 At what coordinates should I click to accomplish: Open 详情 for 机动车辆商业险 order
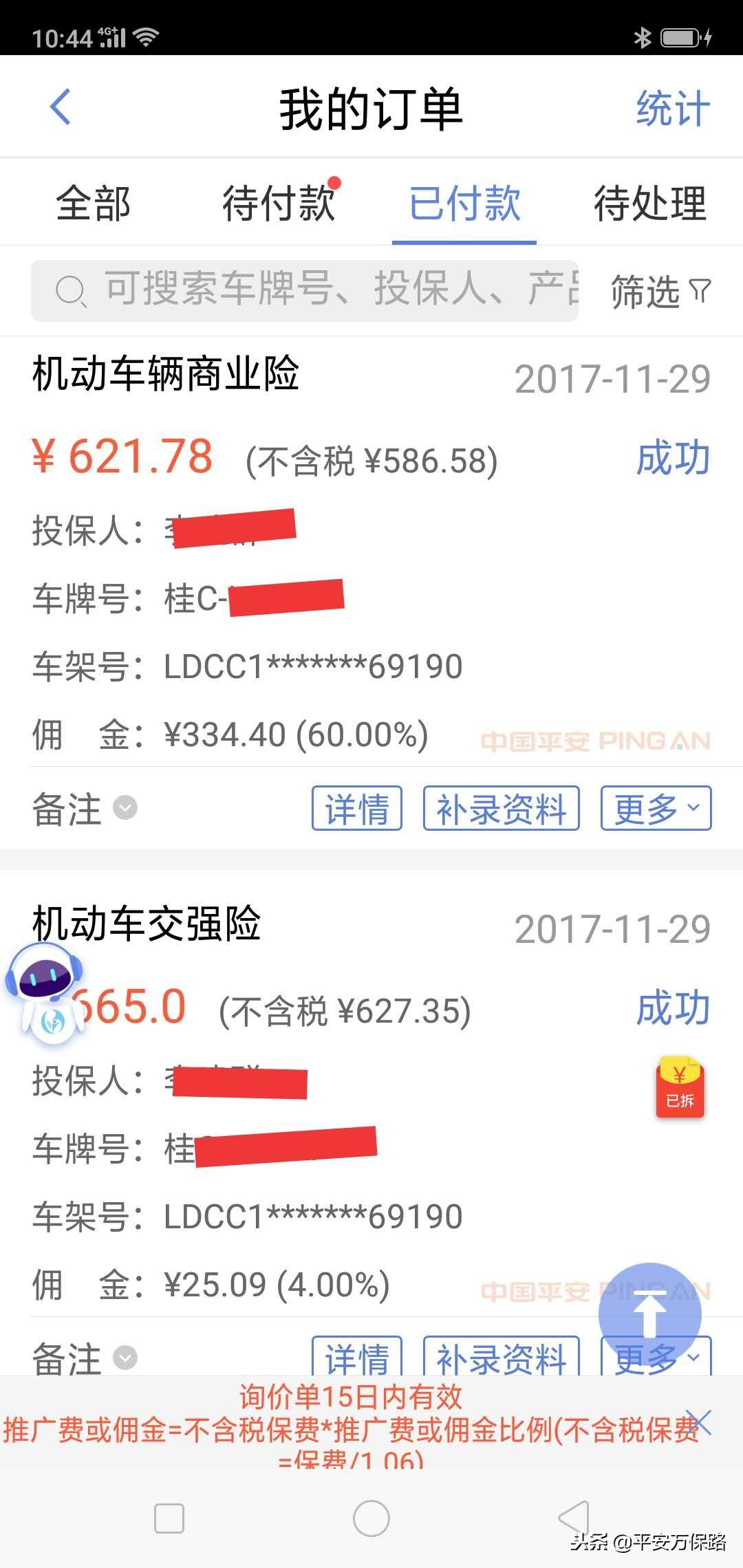click(x=356, y=808)
